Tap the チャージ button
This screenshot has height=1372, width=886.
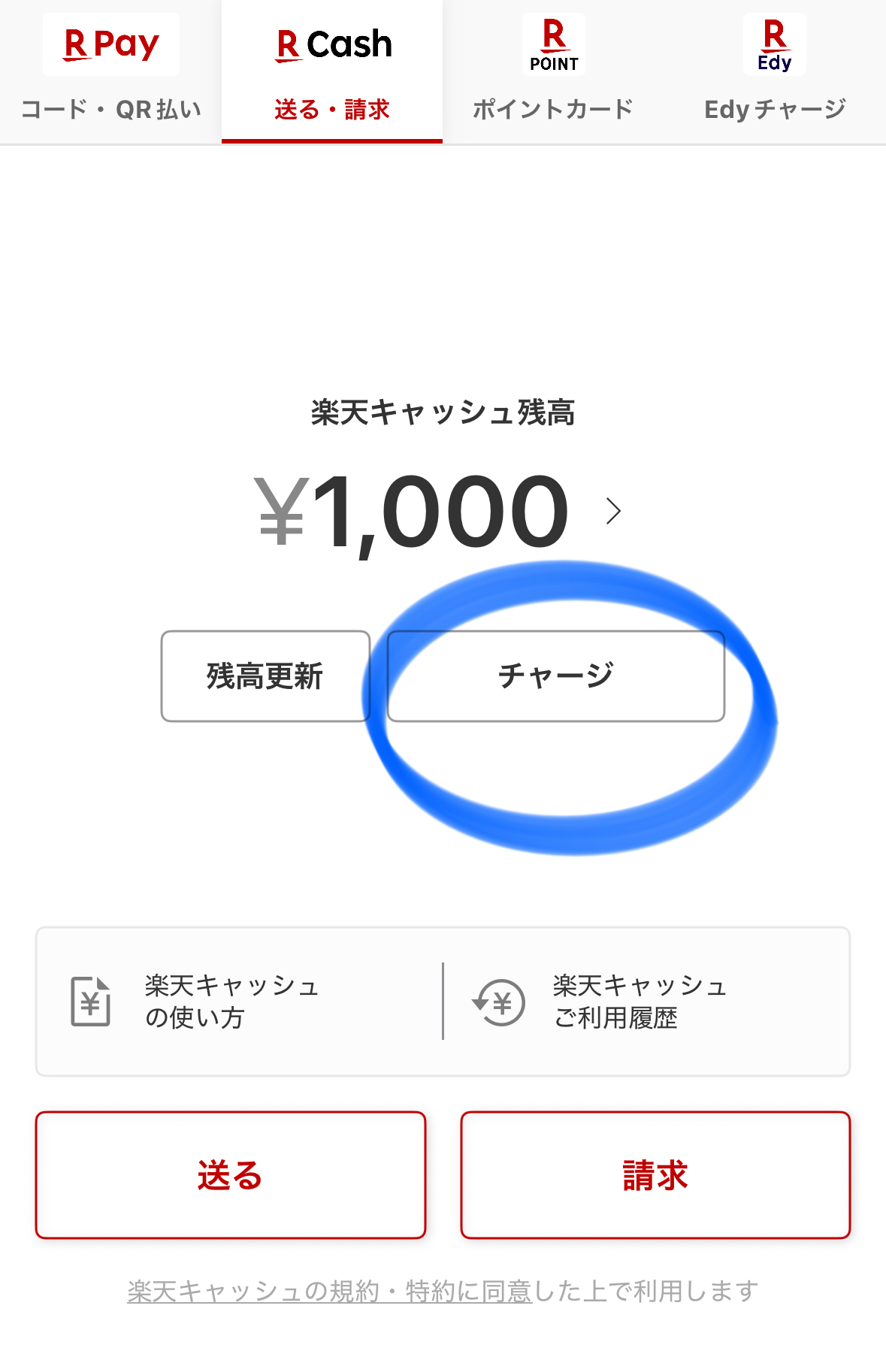click(555, 676)
